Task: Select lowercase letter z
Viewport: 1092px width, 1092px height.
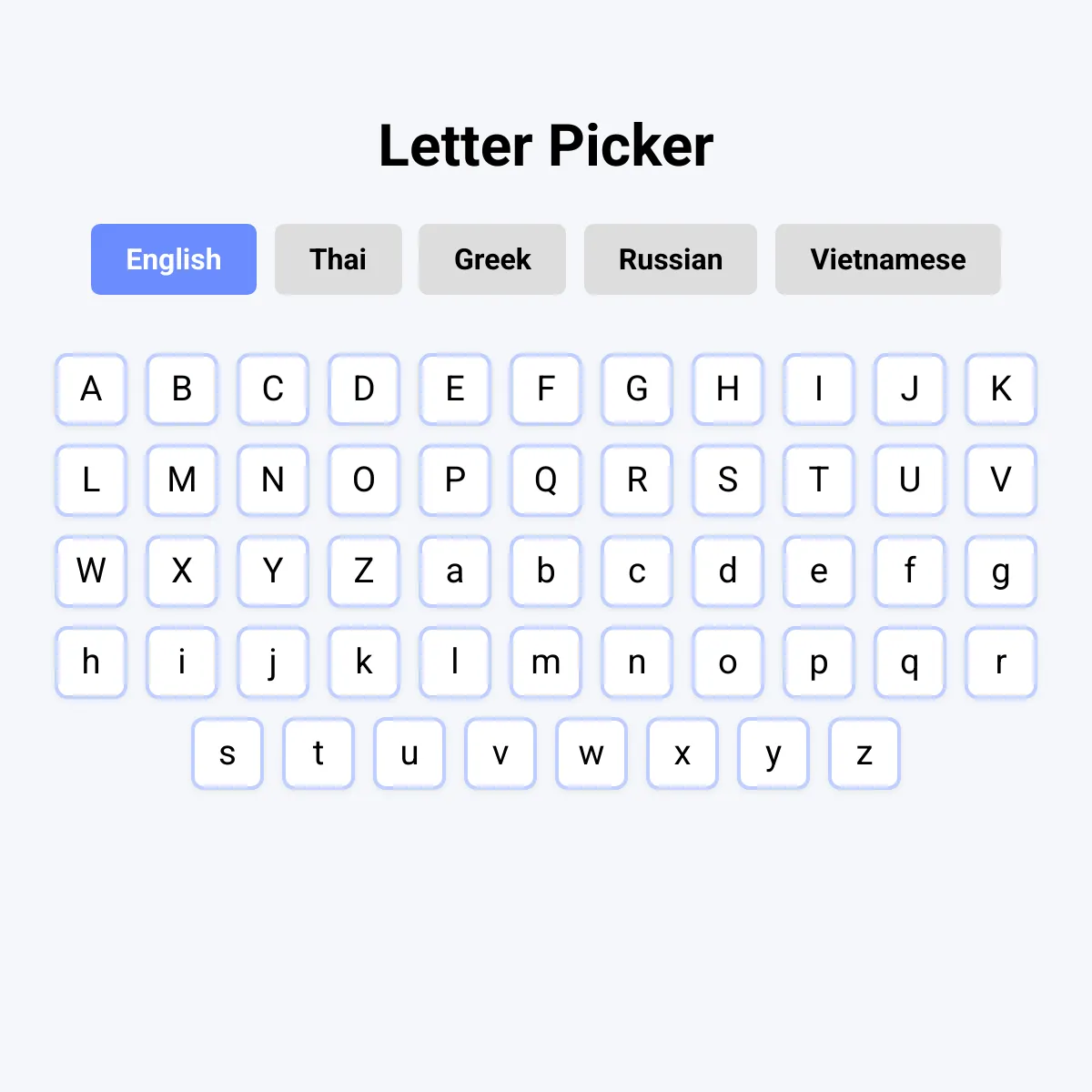Action: 864,753
